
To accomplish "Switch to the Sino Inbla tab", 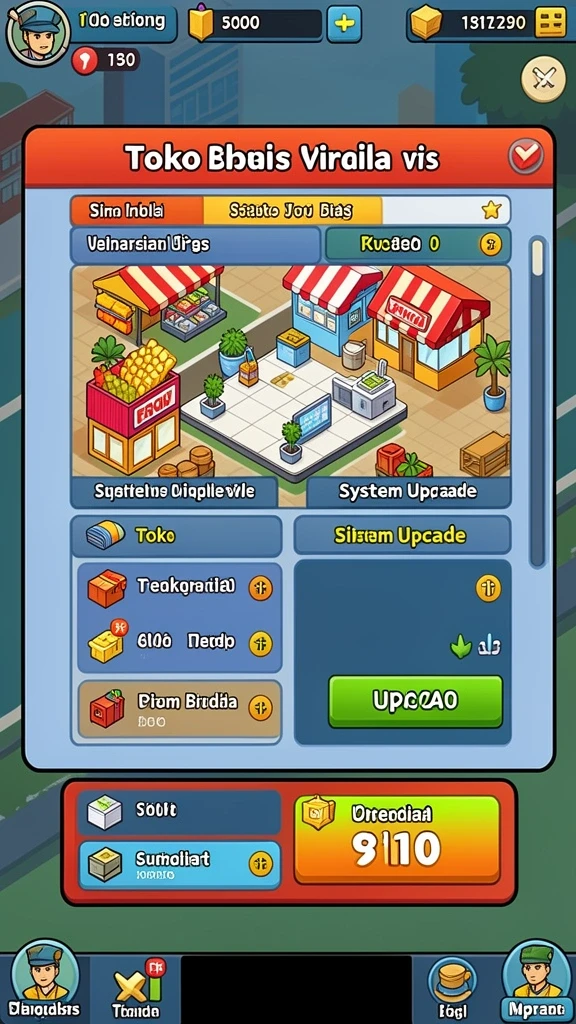I will pos(137,210).
